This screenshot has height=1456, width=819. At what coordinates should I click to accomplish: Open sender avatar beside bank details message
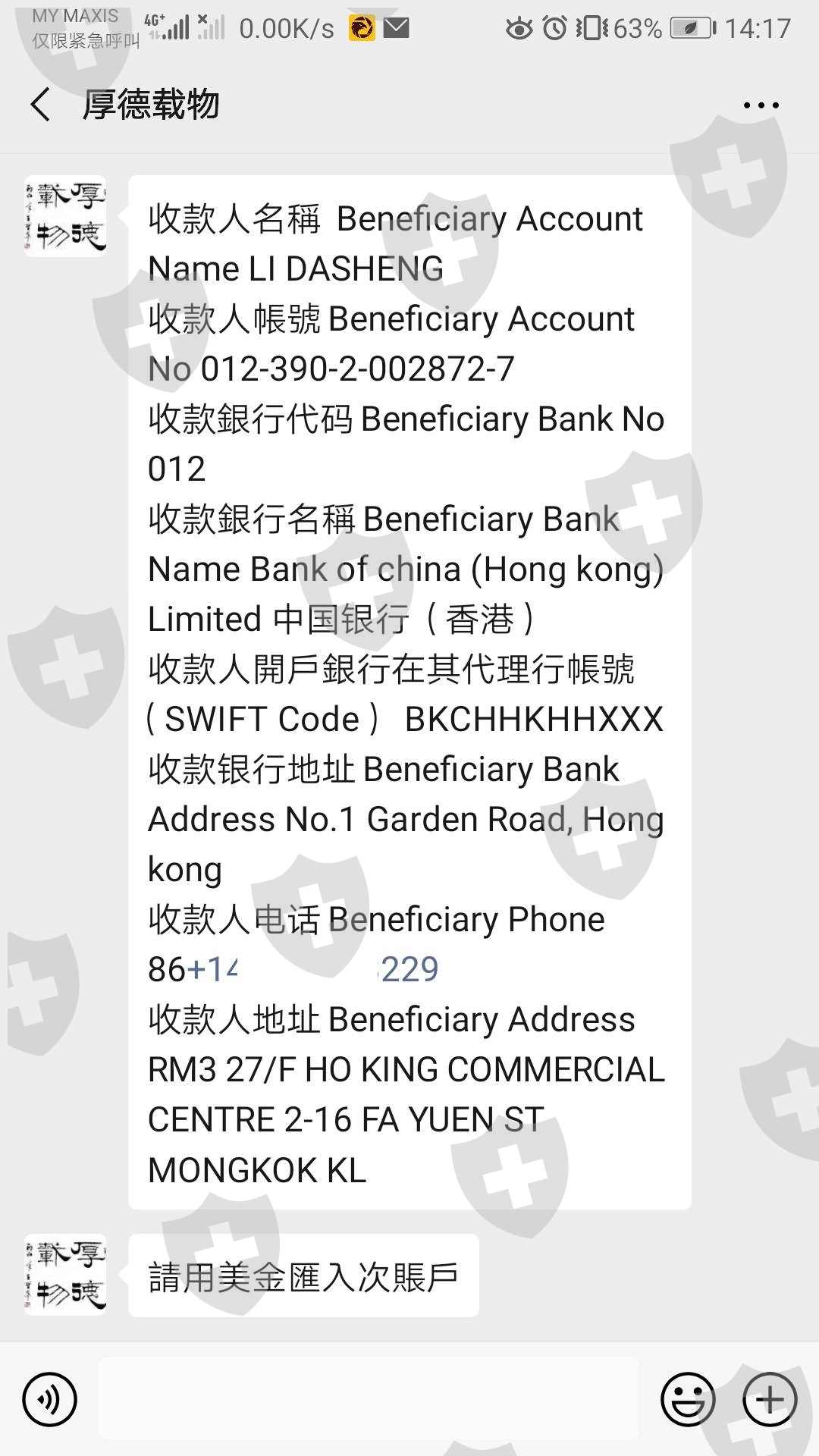click(65, 216)
